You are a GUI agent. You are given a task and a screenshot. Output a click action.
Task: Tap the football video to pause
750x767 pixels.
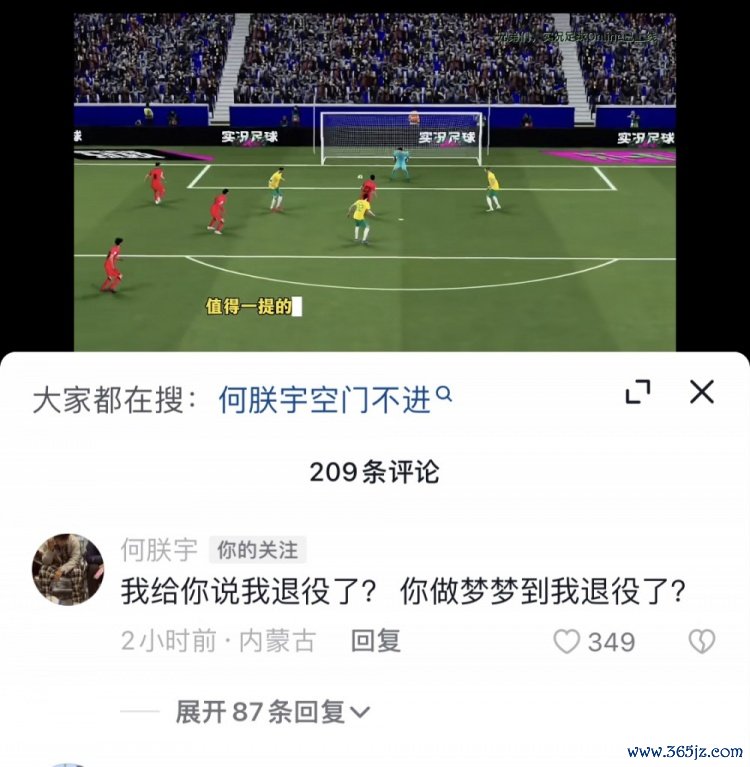[x=375, y=180]
